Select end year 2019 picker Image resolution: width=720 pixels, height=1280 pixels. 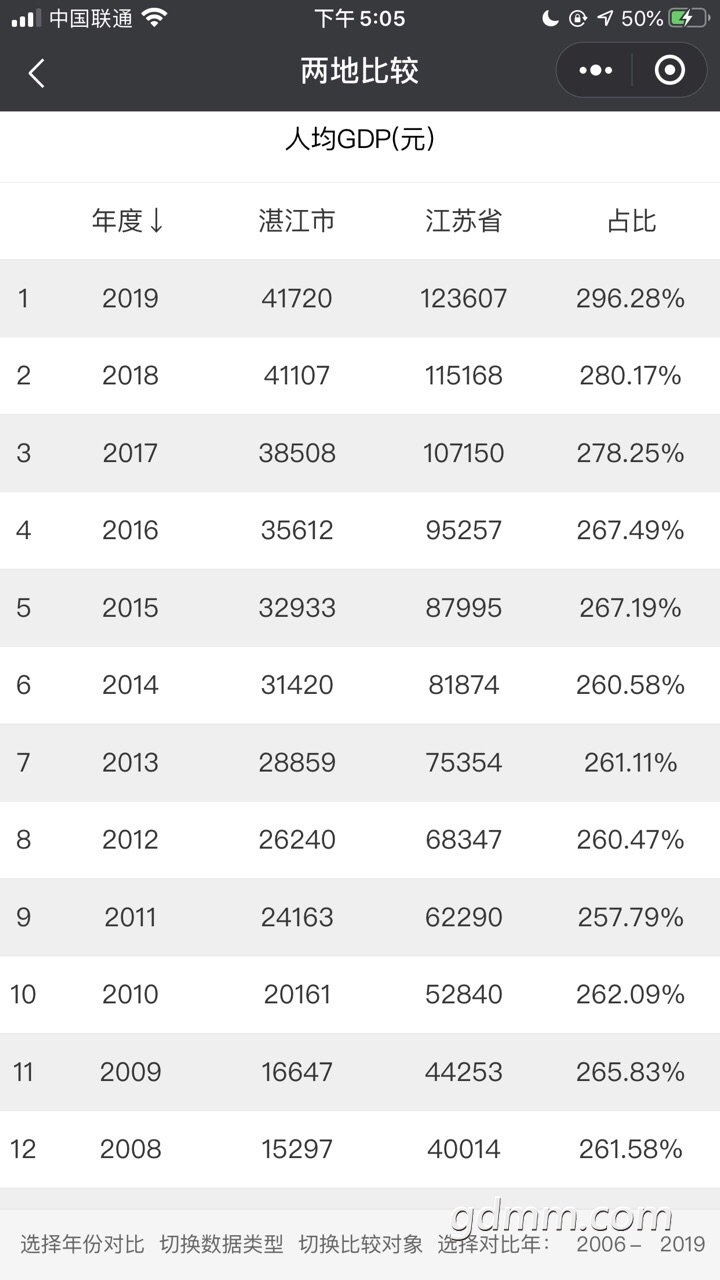click(x=682, y=1244)
